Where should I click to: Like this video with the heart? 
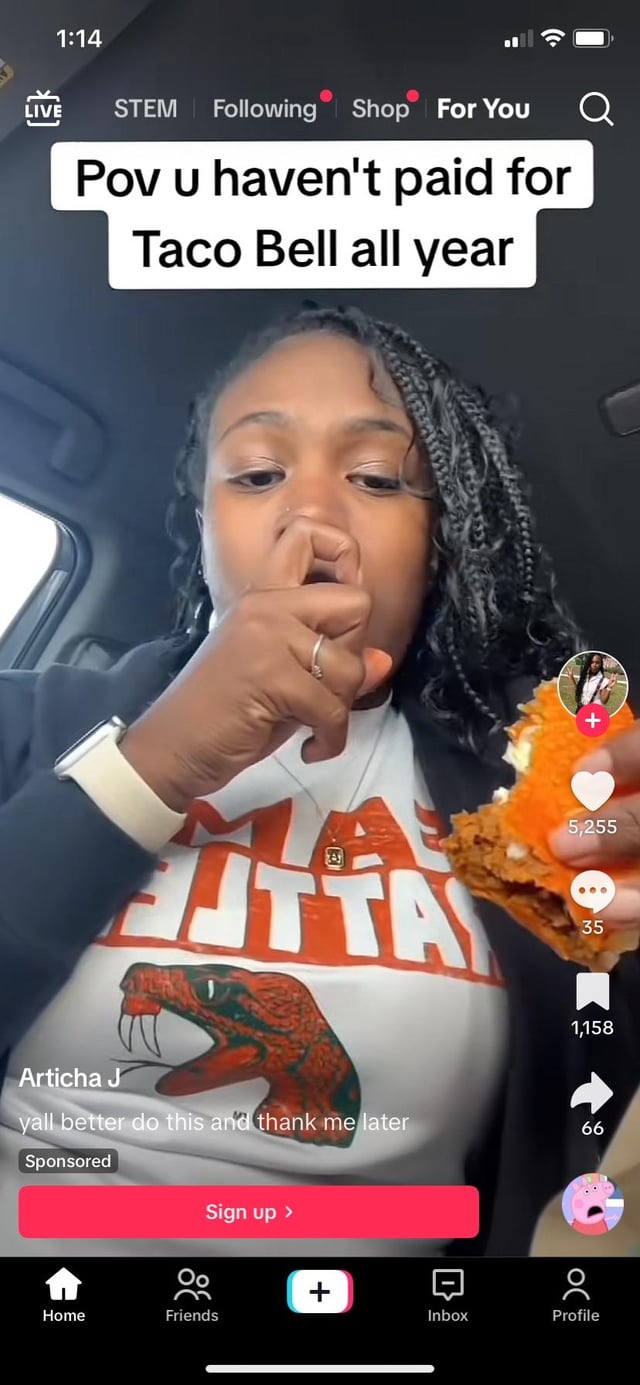click(592, 791)
